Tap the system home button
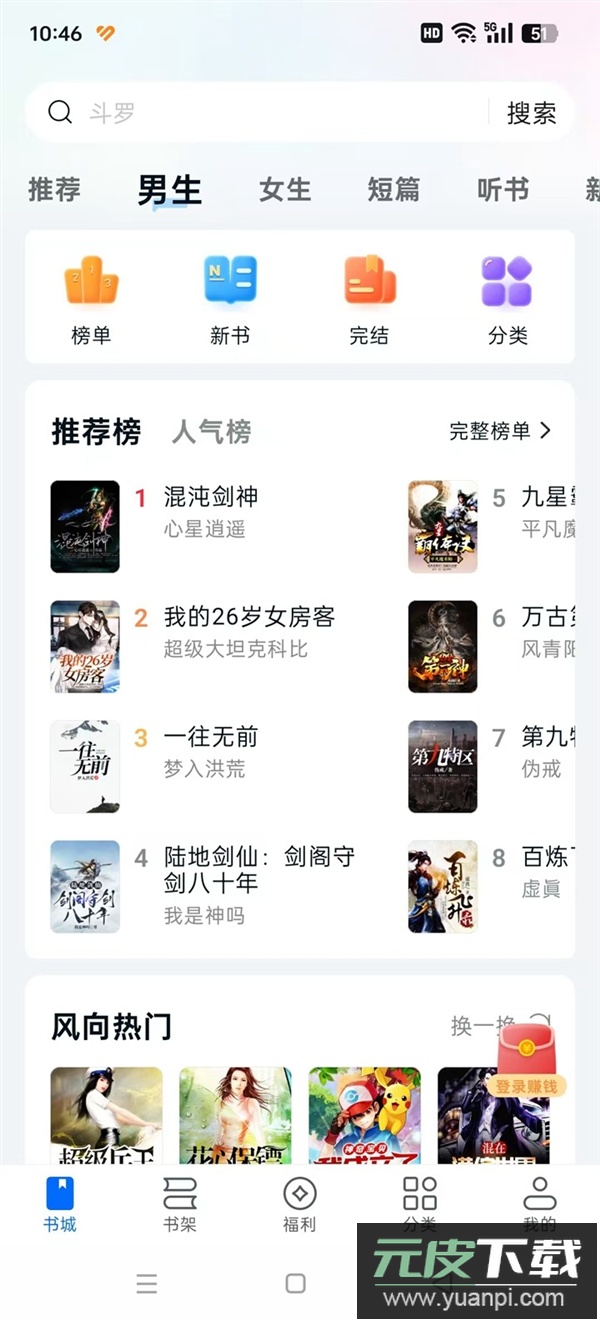Viewport: 600px width, 1320px height. [295, 1283]
